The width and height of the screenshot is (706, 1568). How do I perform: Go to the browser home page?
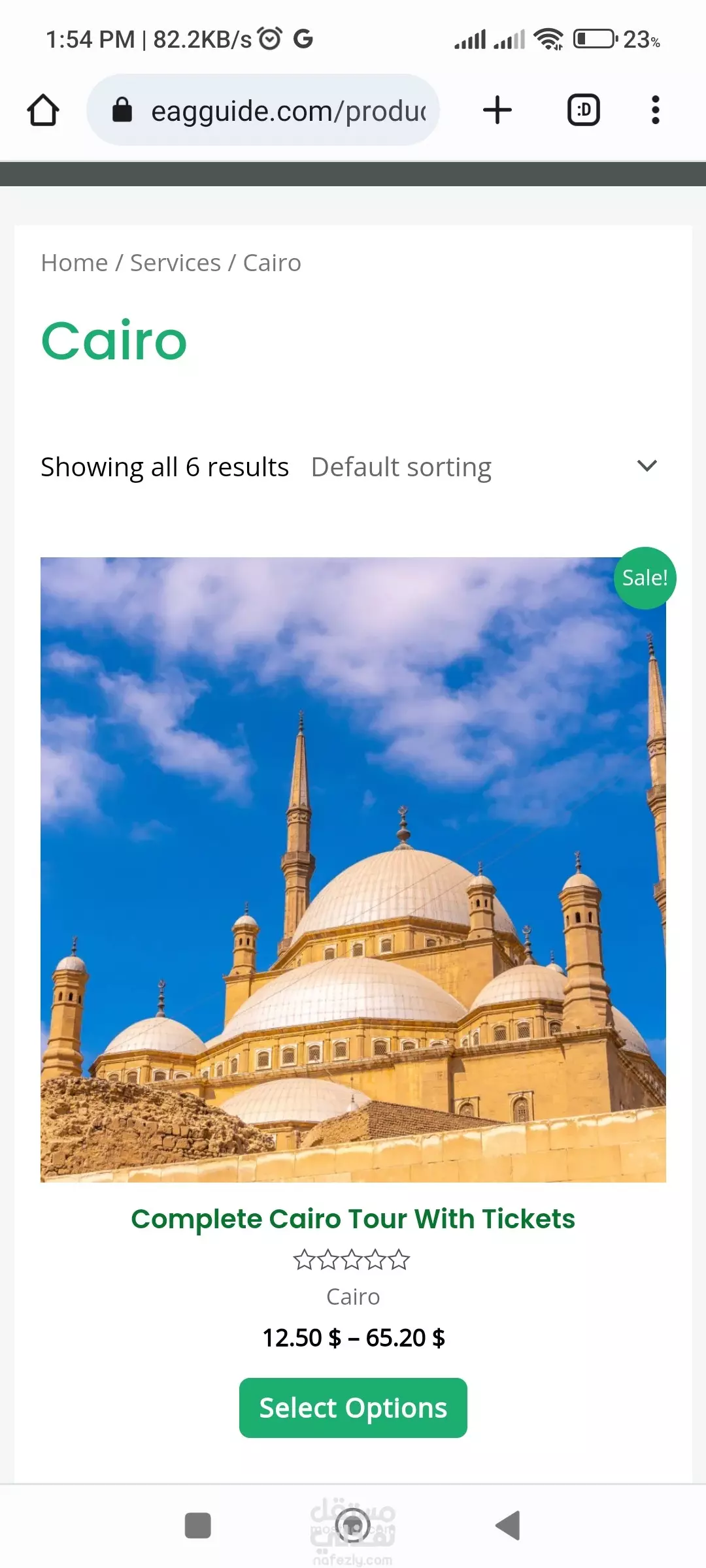click(43, 110)
